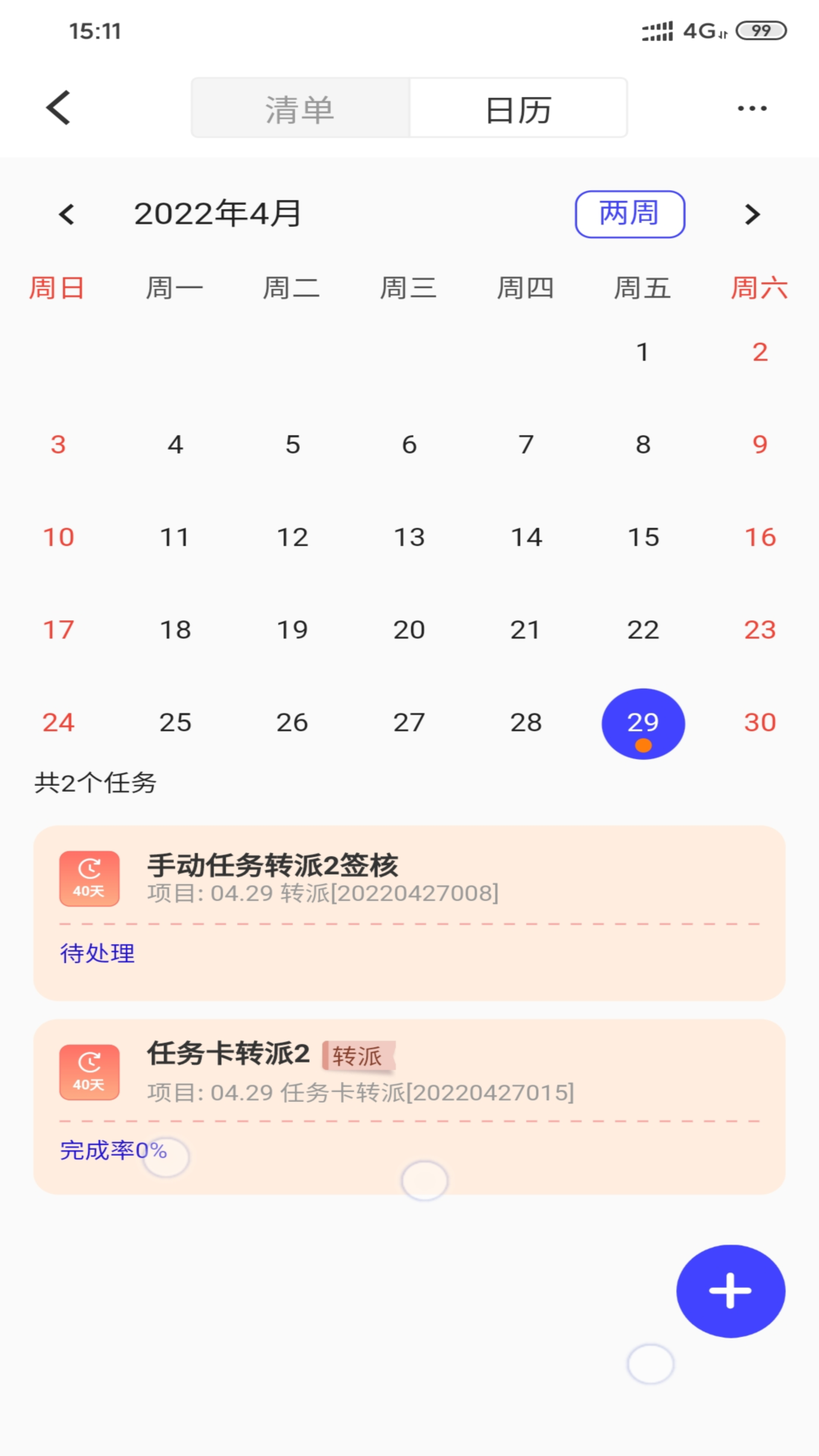Select April 15 on the calendar

coord(643,538)
